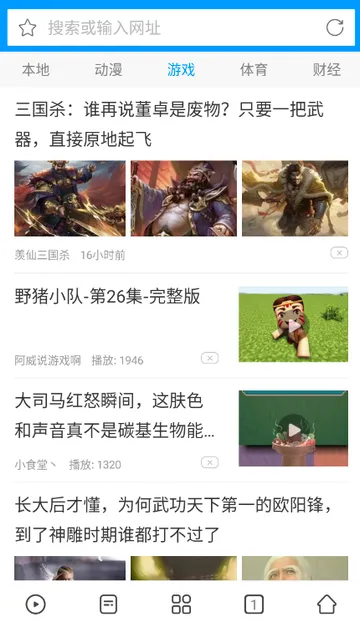The image size is (360, 623).
Task: Play the 大司马红怒瞬间 video thumbnail
Action: click(x=293, y=428)
